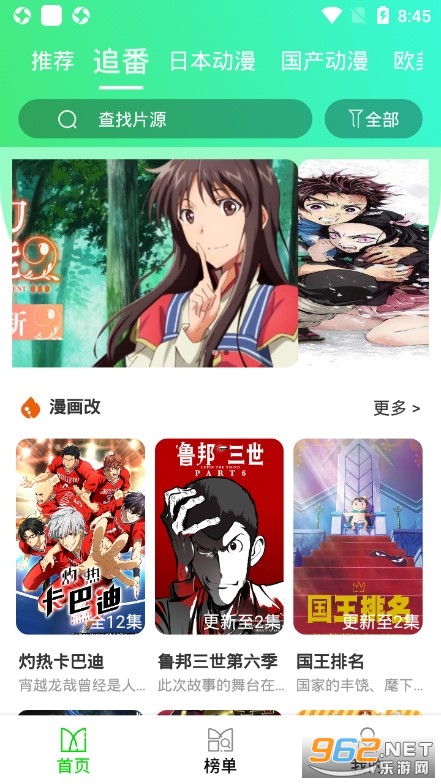Viewport: 441px width, 784px height.
Task: Open the 全部 filter button
Action: pos(374,119)
